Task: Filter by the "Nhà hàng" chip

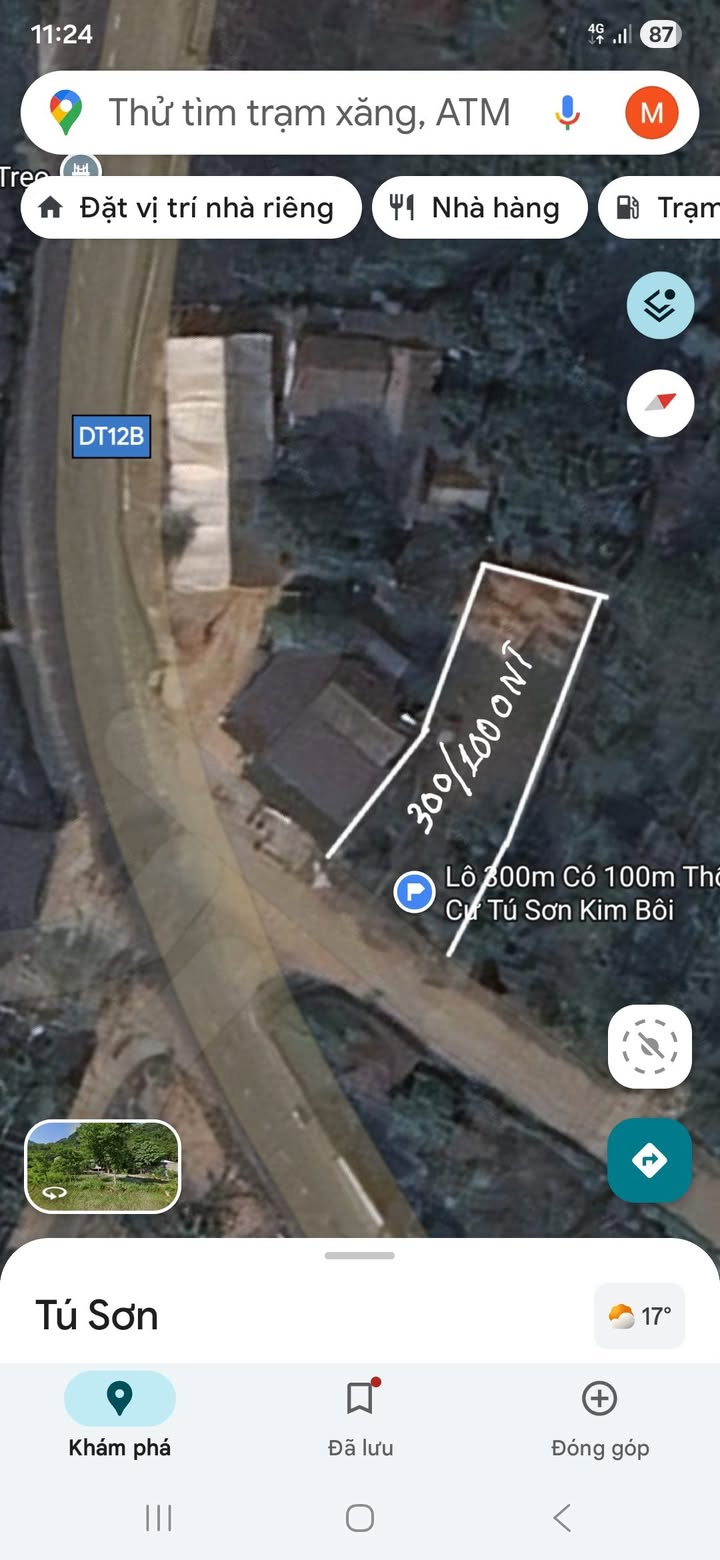Action: 479,208
